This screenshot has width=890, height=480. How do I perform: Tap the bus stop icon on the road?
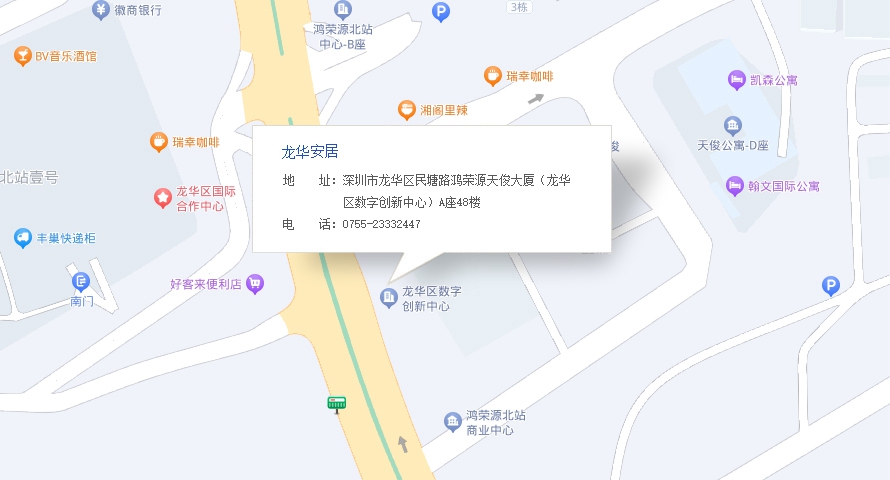pyautogui.click(x=337, y=404)
